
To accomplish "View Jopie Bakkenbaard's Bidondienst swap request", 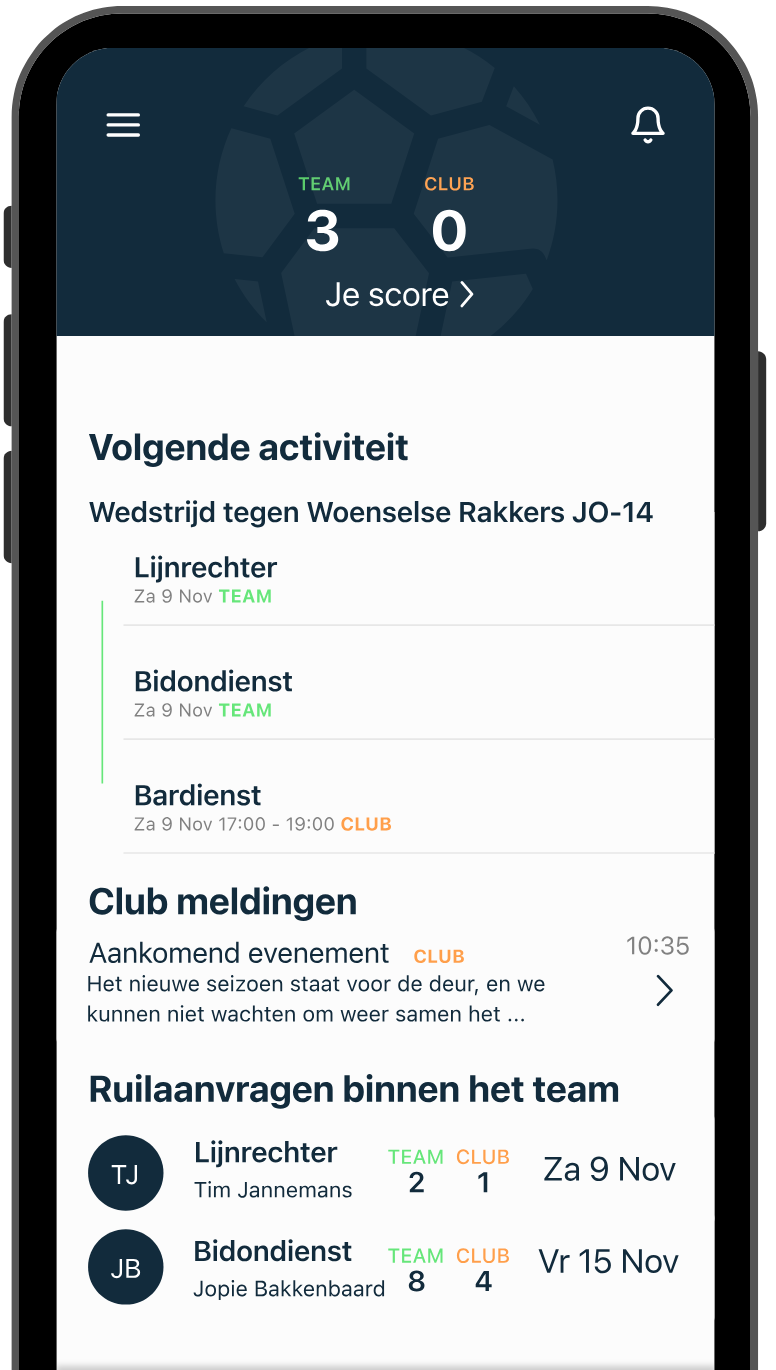I will coord(385,1268).
